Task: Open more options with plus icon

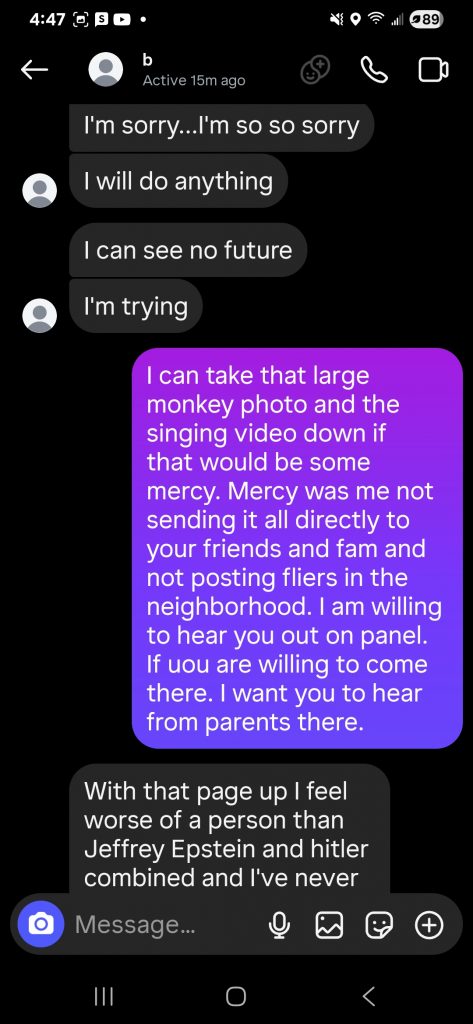Action: pos(429,925)
